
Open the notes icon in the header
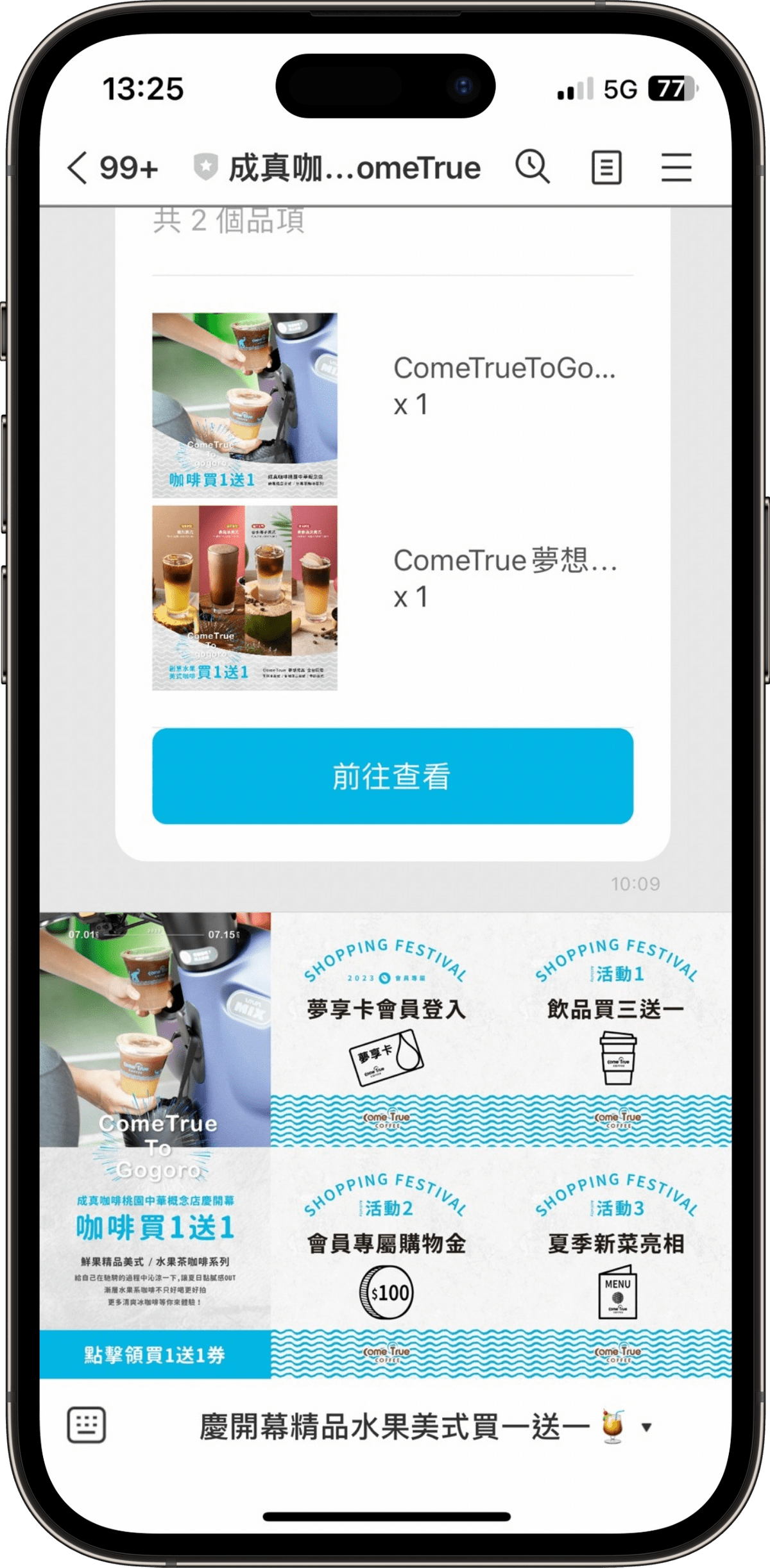coord(606,168)
